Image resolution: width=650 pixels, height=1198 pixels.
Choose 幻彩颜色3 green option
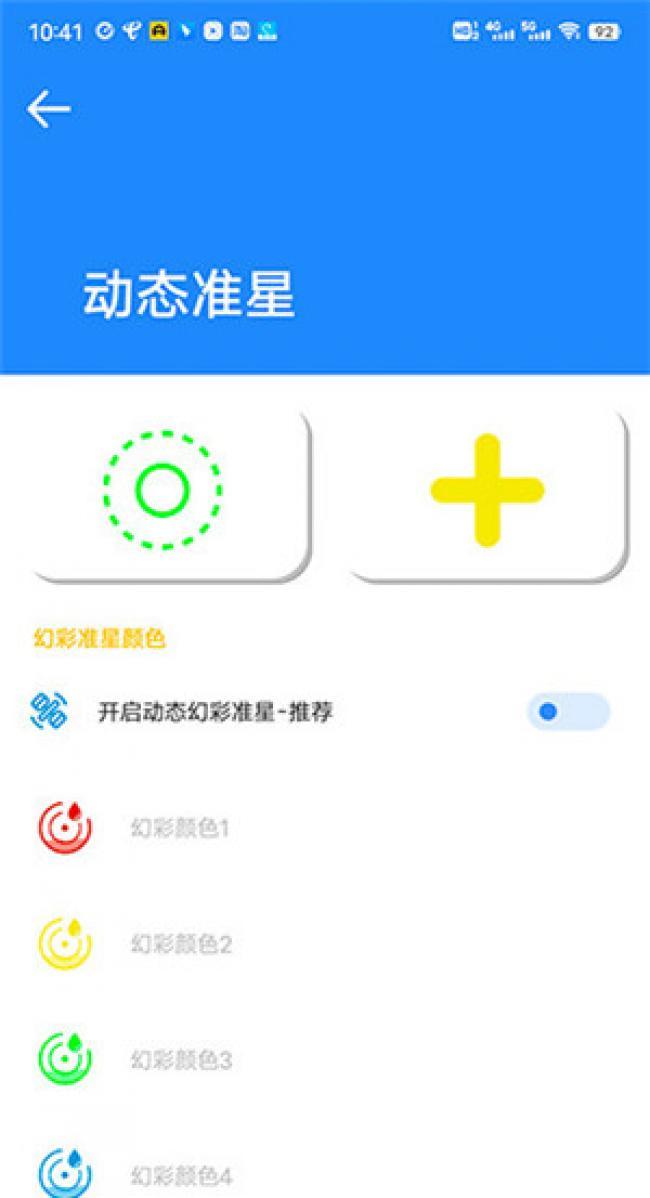[180, 1060]
